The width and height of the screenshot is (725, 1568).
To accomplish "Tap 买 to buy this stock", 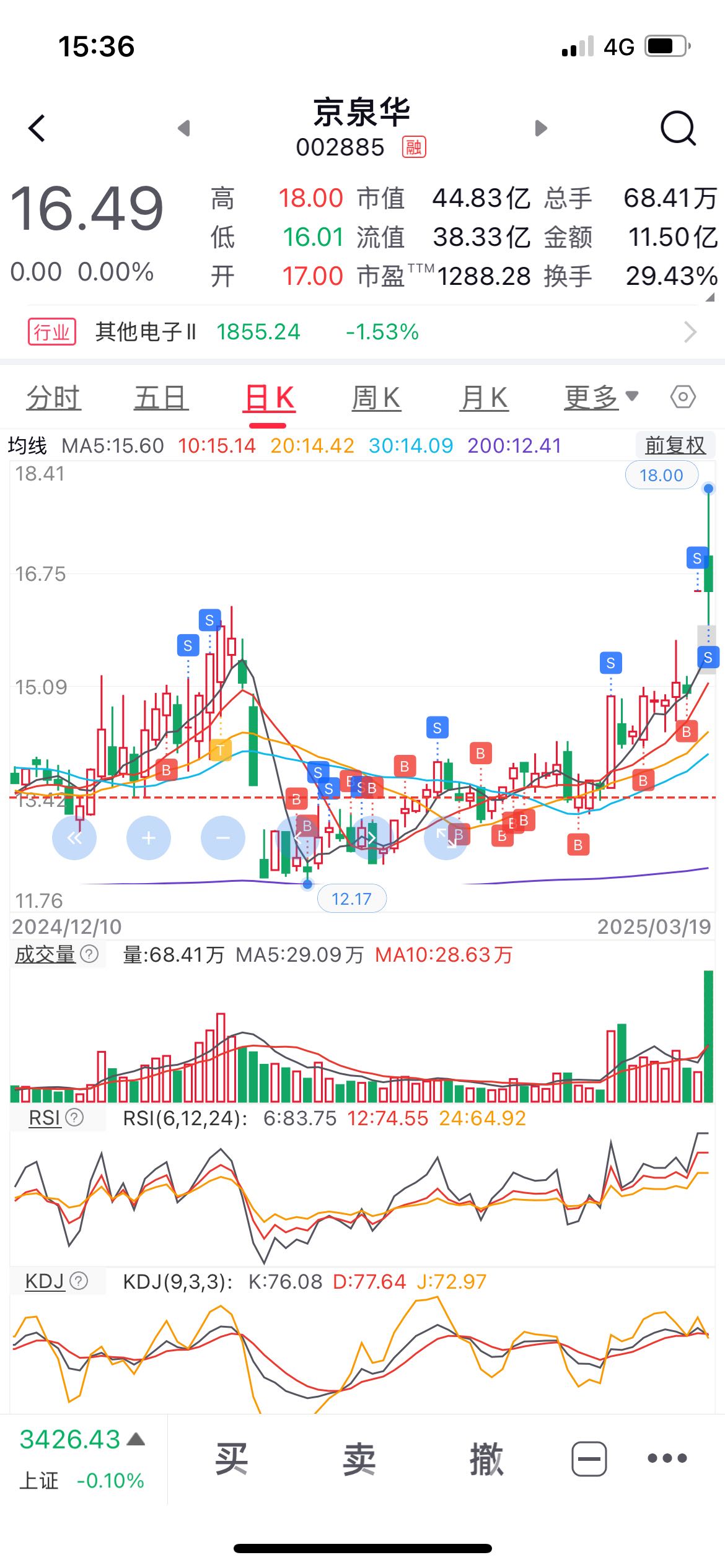I will [232, 1459].
